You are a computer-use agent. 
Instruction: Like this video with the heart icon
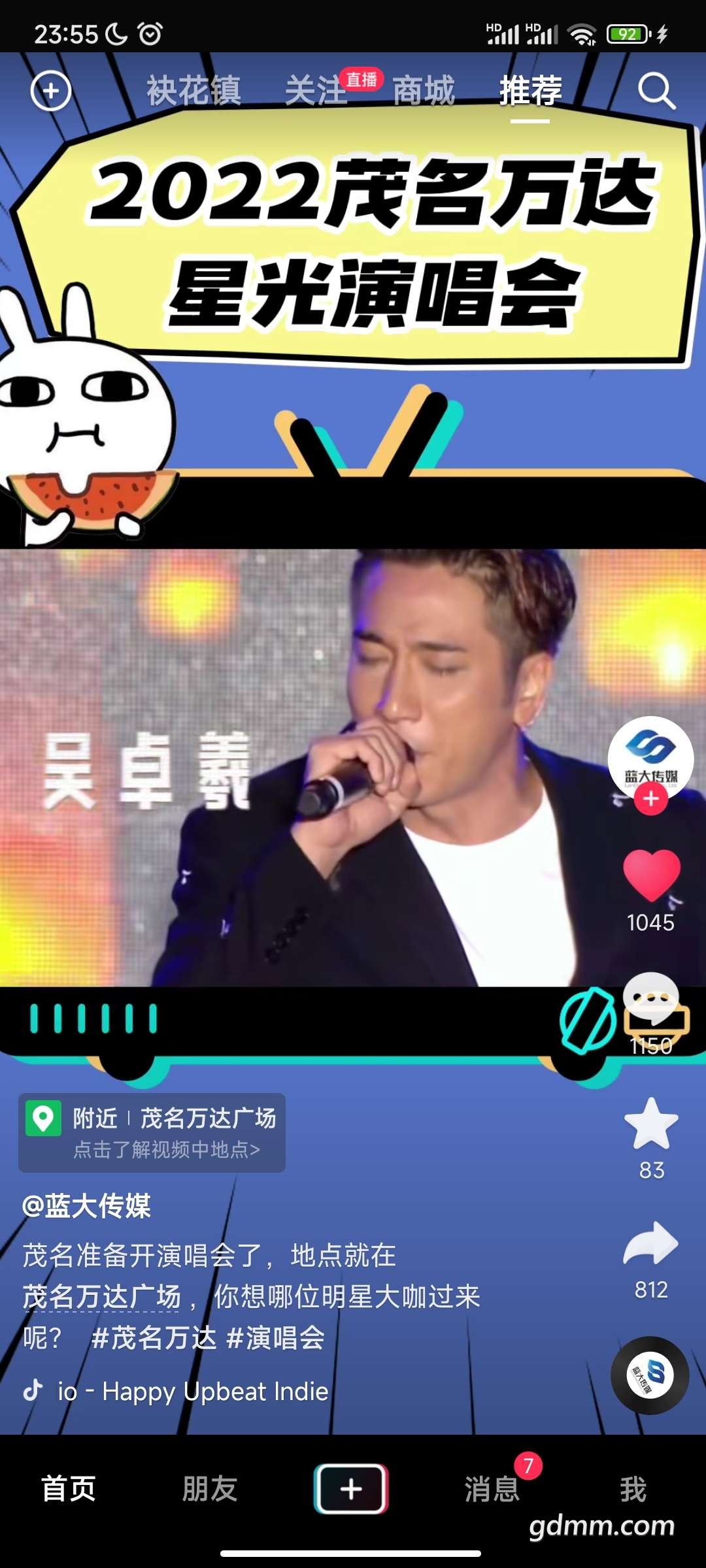(x=651, y=875)
